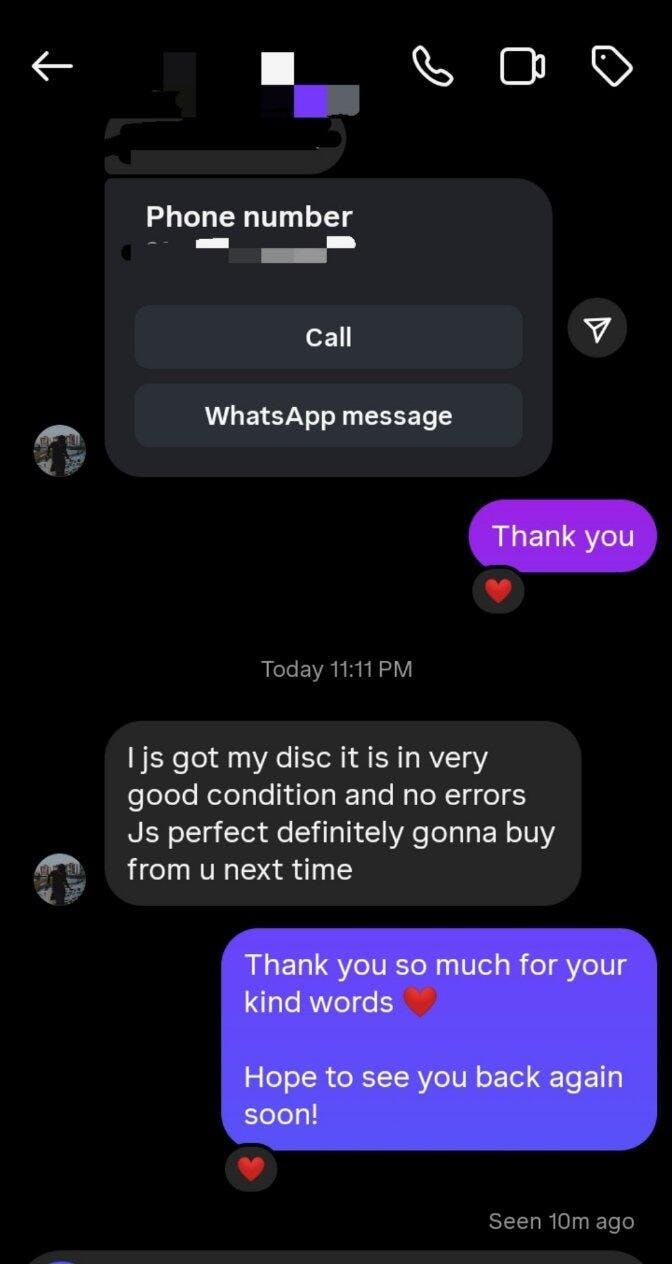
Task: Start an audio call
Action: (x=432, y=67)
